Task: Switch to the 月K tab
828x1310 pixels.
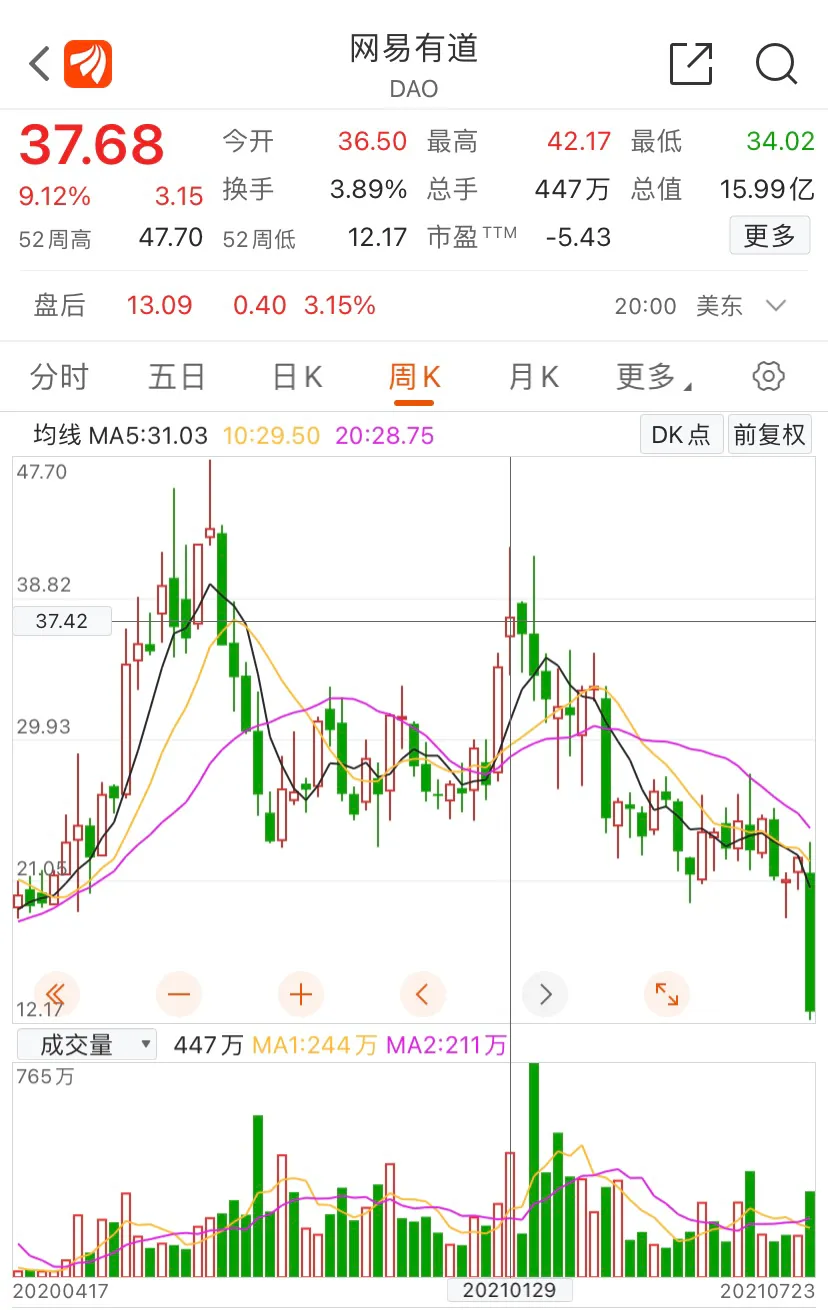Action: click(533, 377)
